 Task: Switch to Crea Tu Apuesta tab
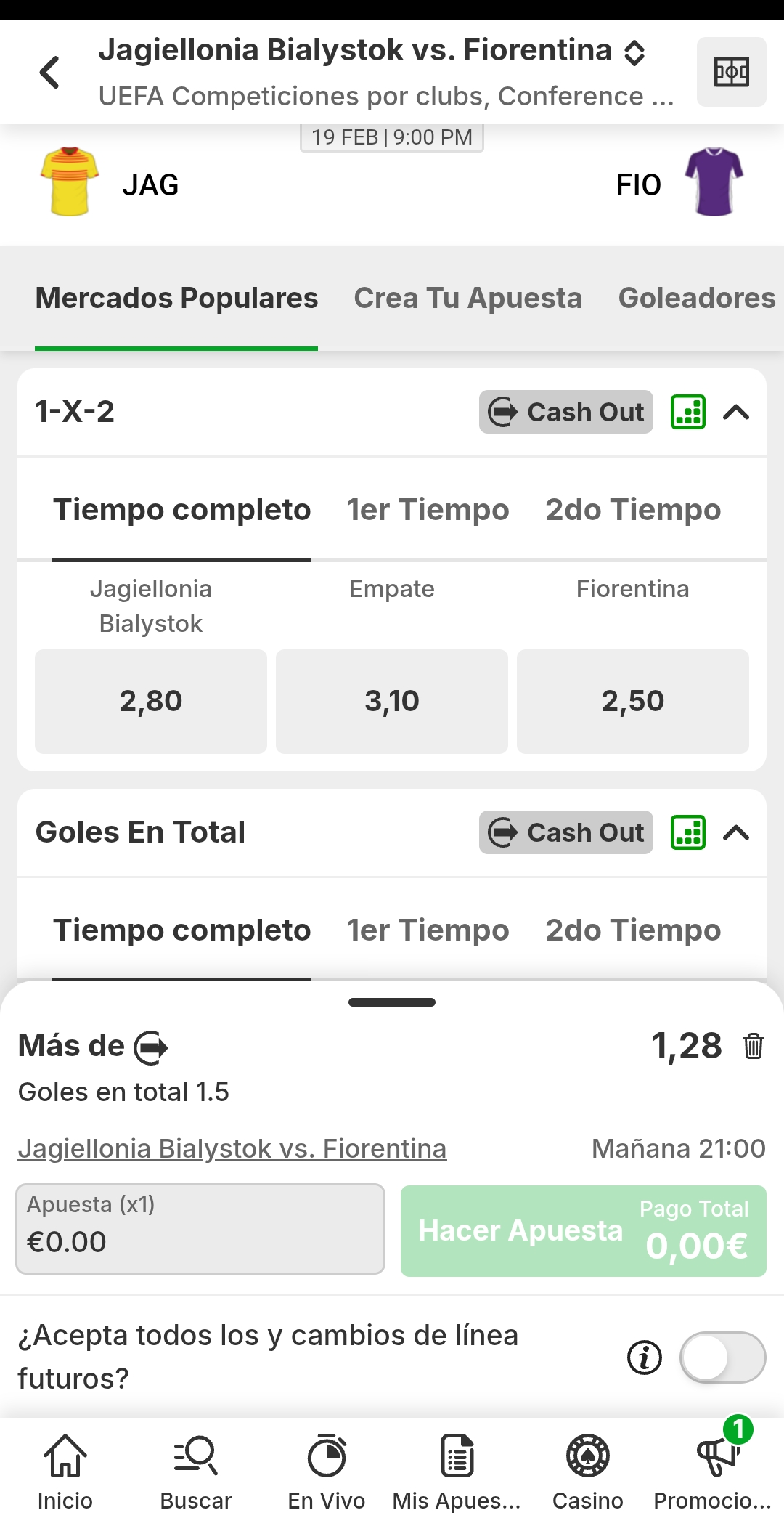467,299
